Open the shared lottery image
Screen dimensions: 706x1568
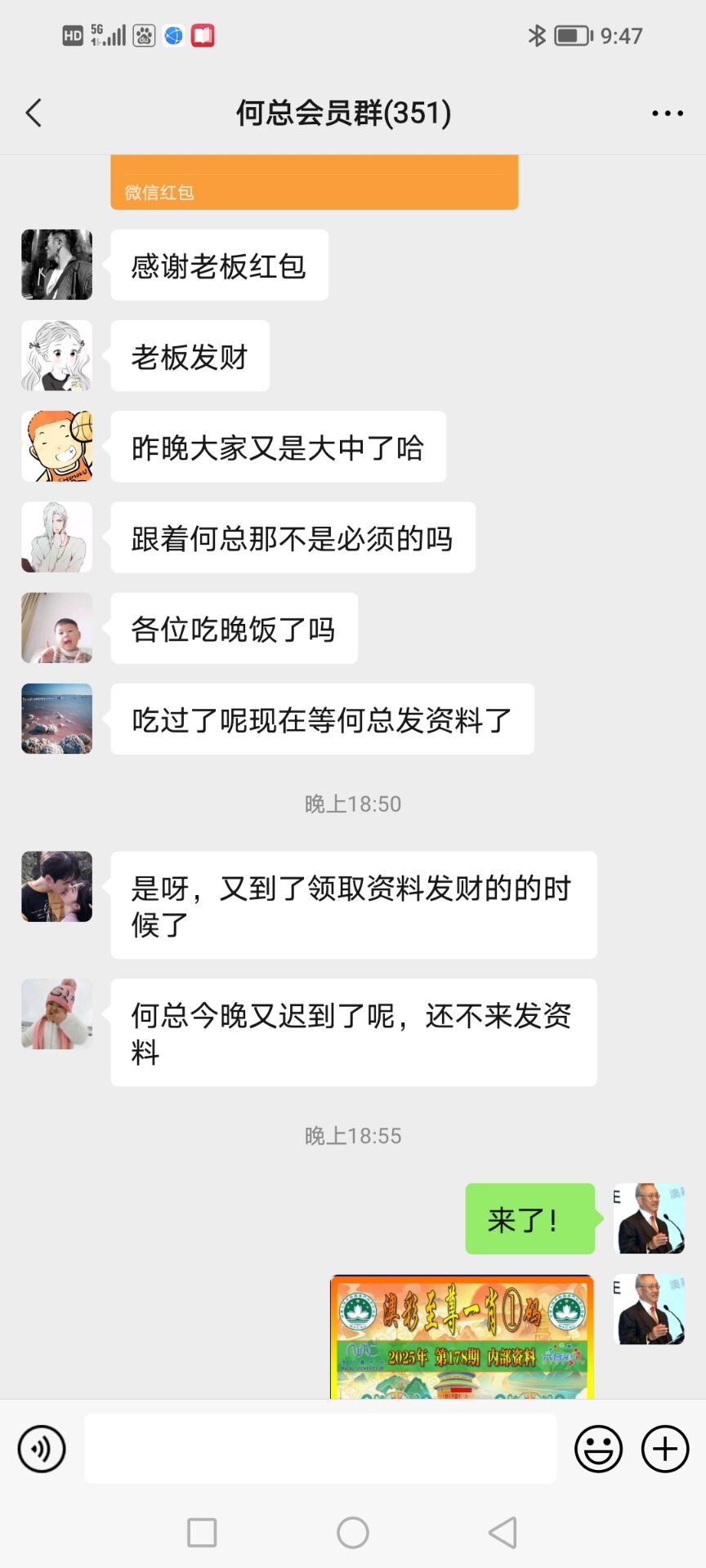[x=462, y=1336]
